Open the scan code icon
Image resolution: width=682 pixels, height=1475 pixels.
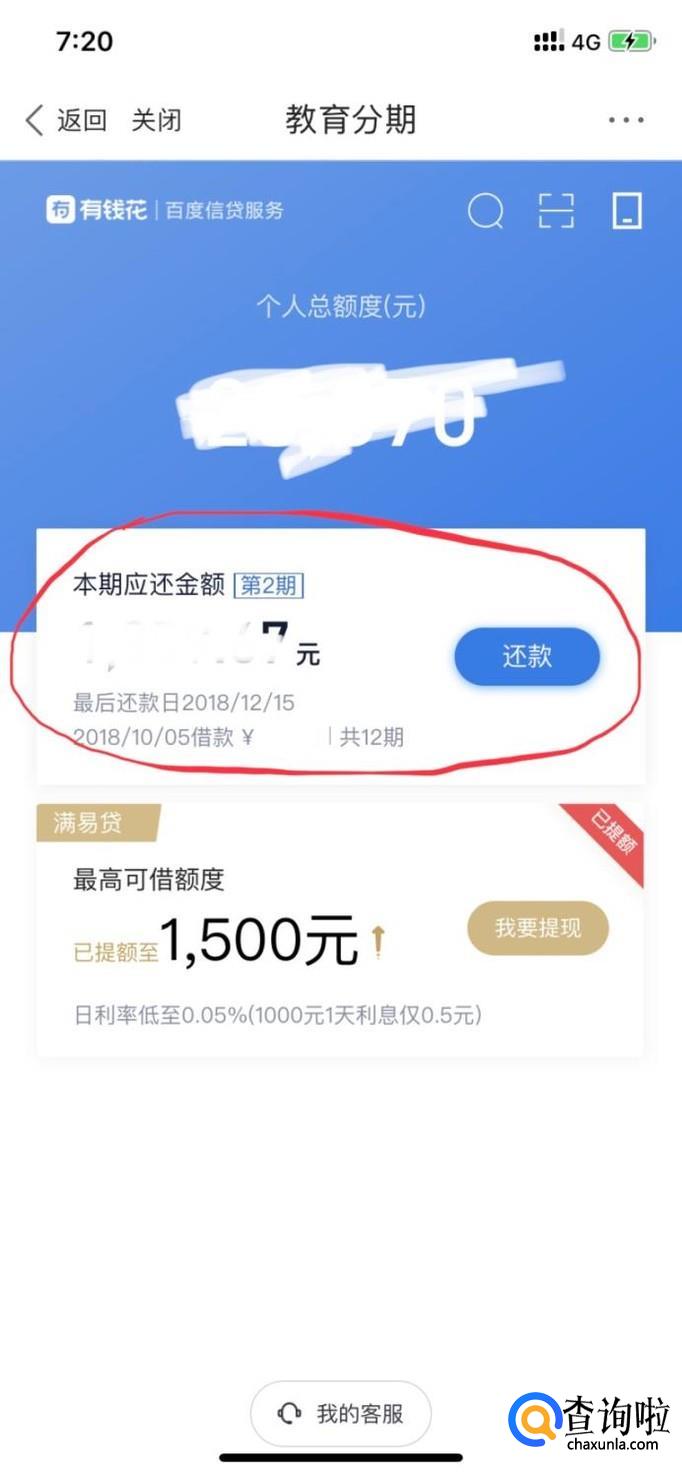pyautogui.click(x=556, y=211)
